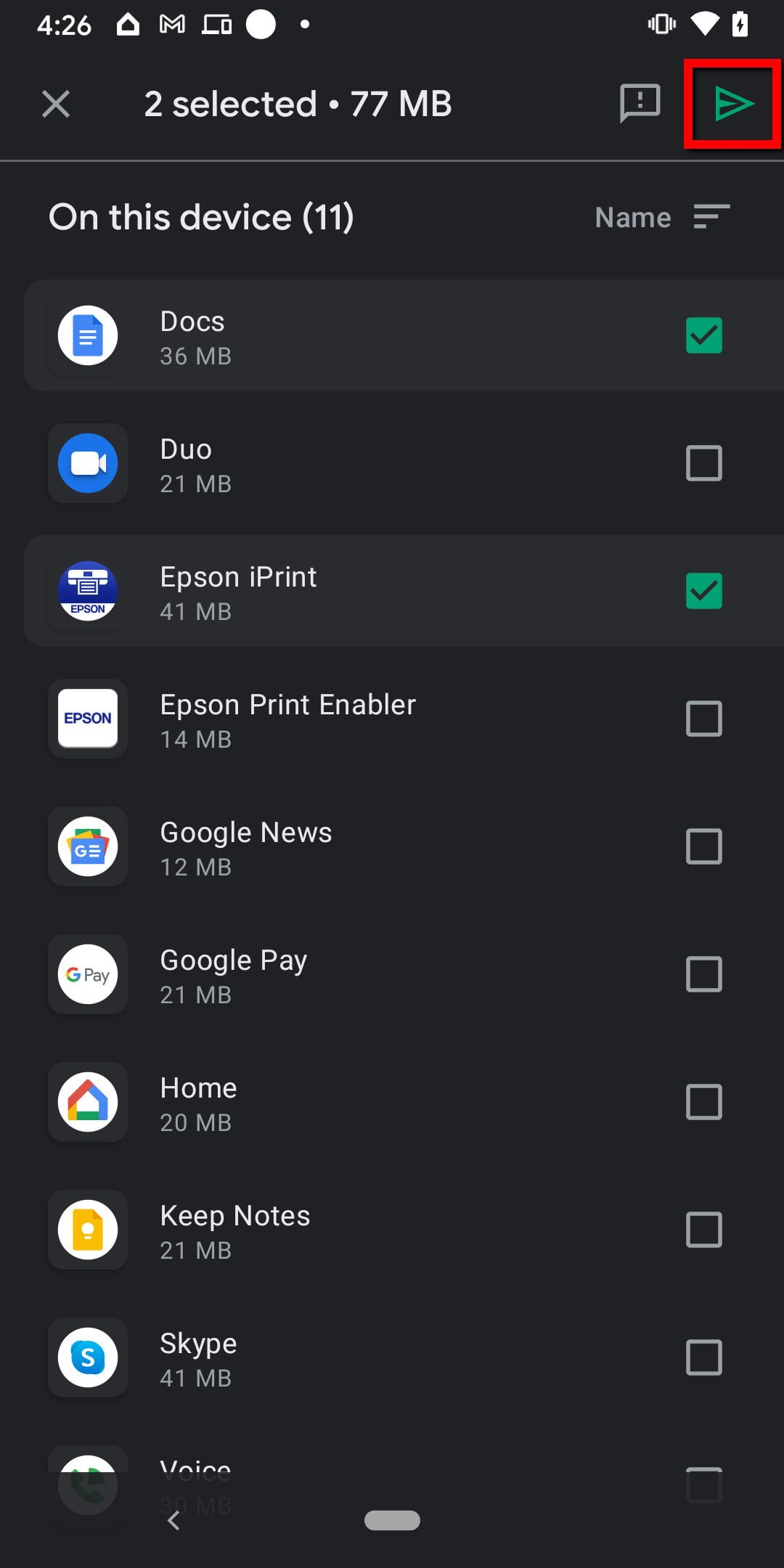Image resolution: width=784 pixels, height=1568 pixels.
Task: Check the Keep Notes box
Action: tap(703, 1230)
